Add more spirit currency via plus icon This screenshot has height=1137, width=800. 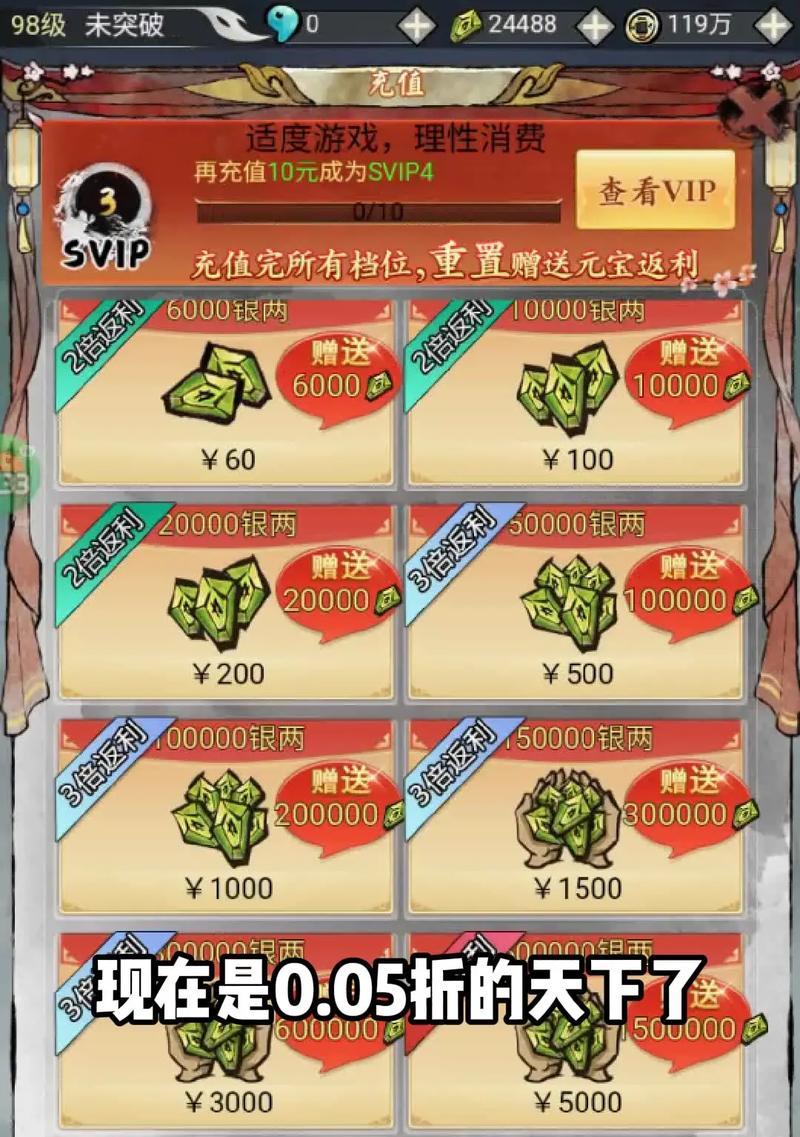pyautogui.click(x=416, y=25)
